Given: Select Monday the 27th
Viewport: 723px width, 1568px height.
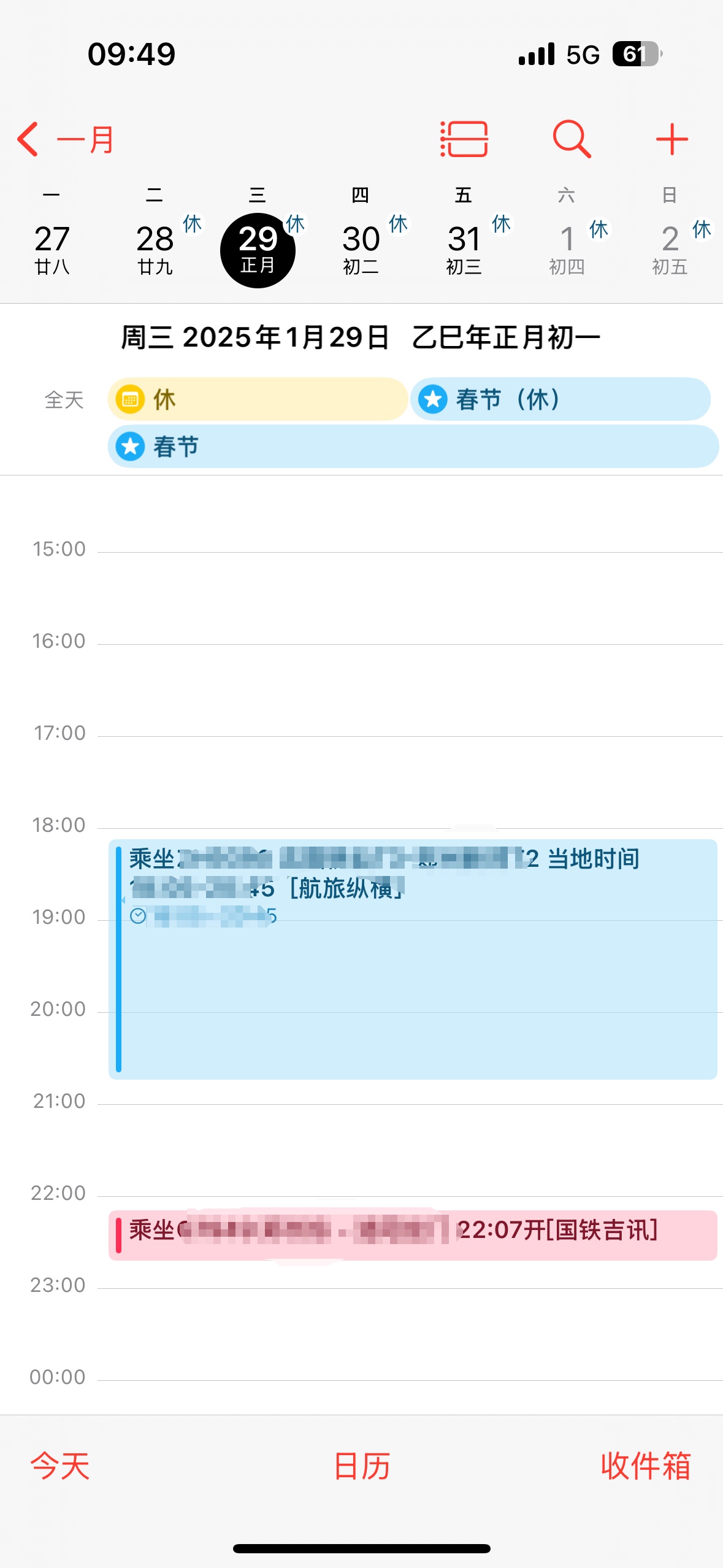Looking at the screenshot, I should [x=52, y=248].
